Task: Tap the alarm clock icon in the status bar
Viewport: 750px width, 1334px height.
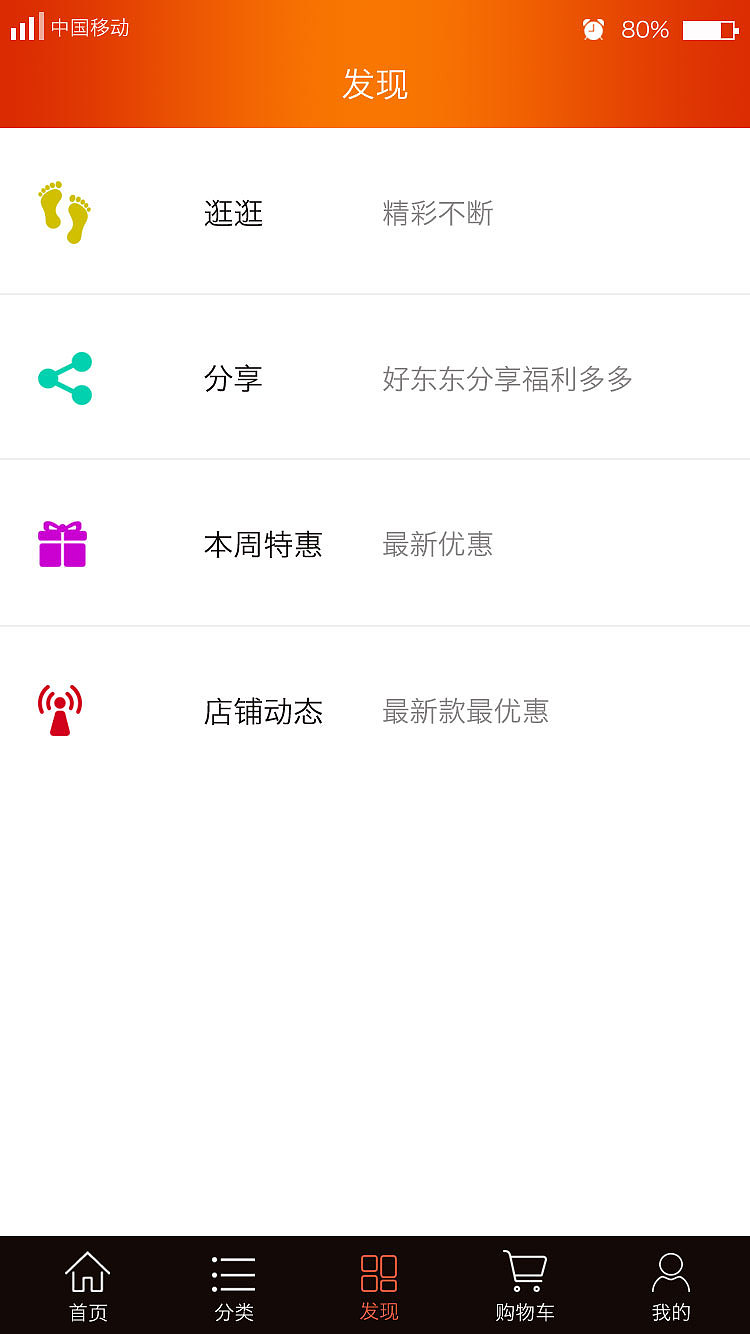Action: (x=593, y=29)
